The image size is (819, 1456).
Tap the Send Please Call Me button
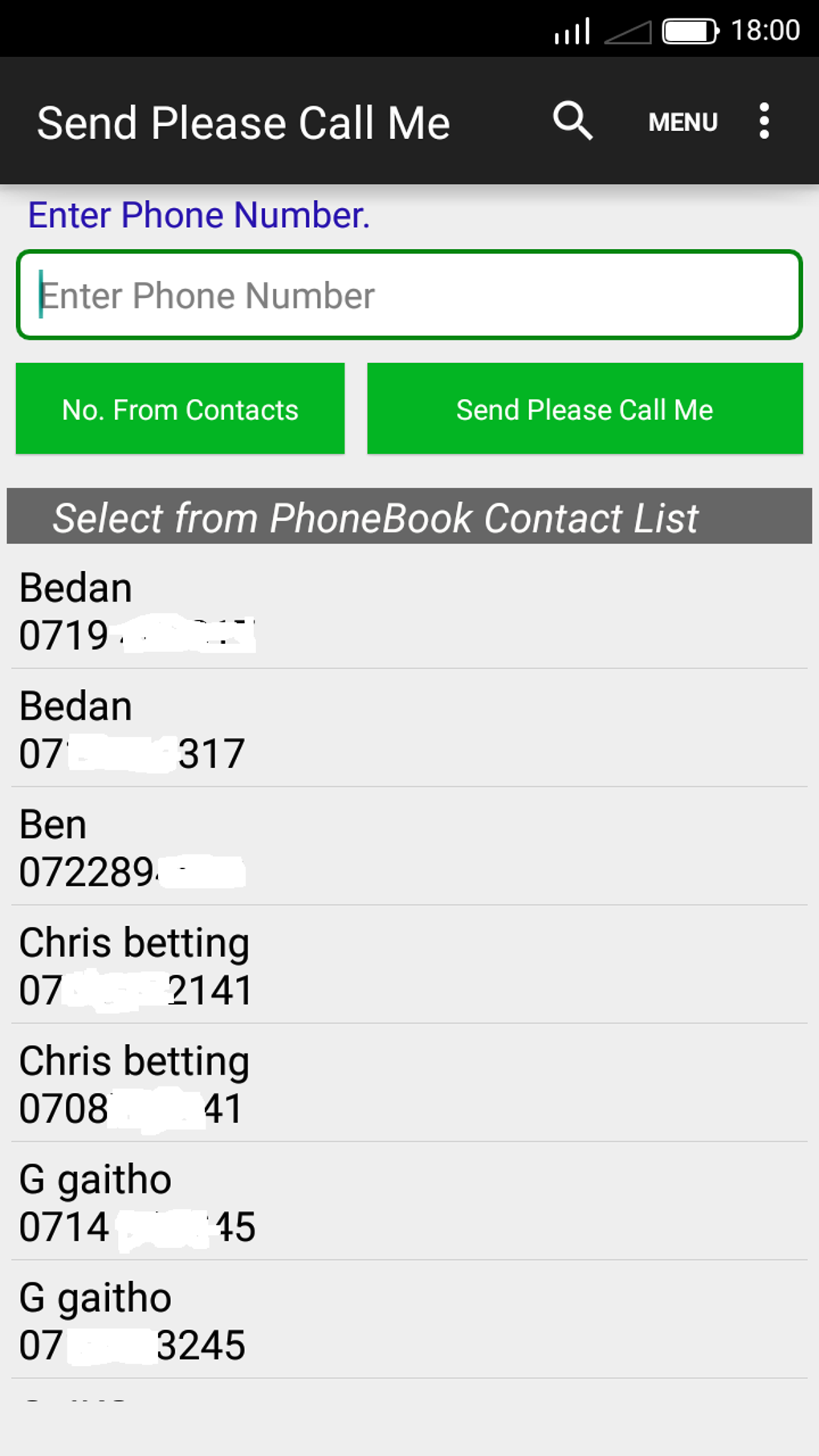[x=585, y=409]
